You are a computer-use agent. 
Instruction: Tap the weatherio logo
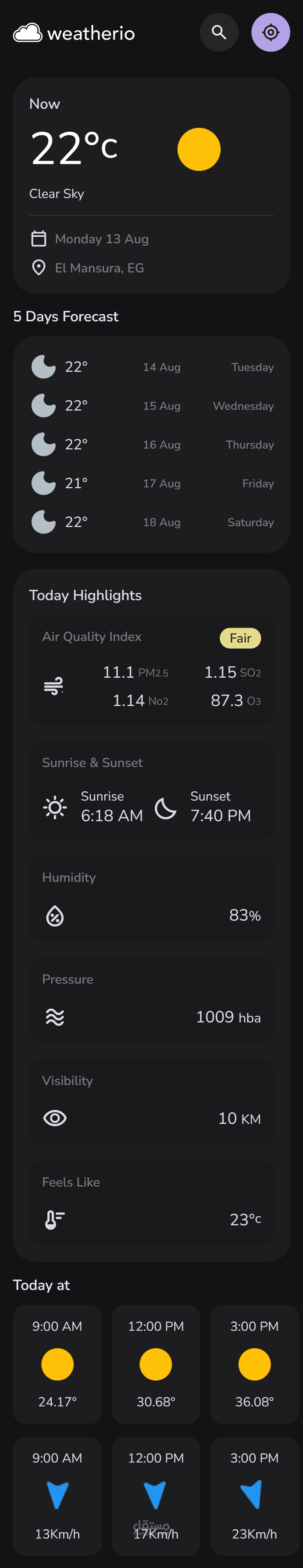click(74, 33)
